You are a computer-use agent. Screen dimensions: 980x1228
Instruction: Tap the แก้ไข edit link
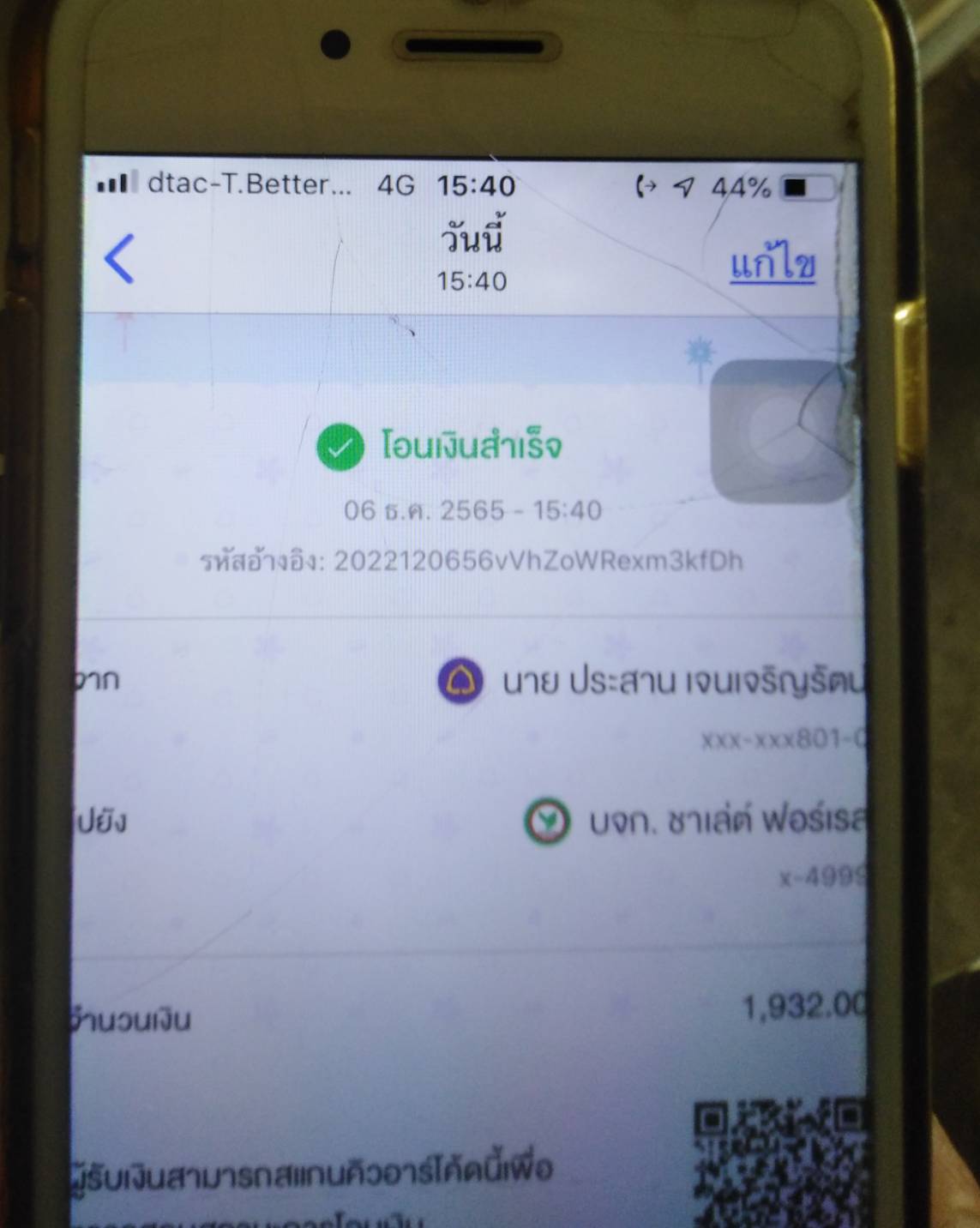pyautogui.click(x=772, y=263)
